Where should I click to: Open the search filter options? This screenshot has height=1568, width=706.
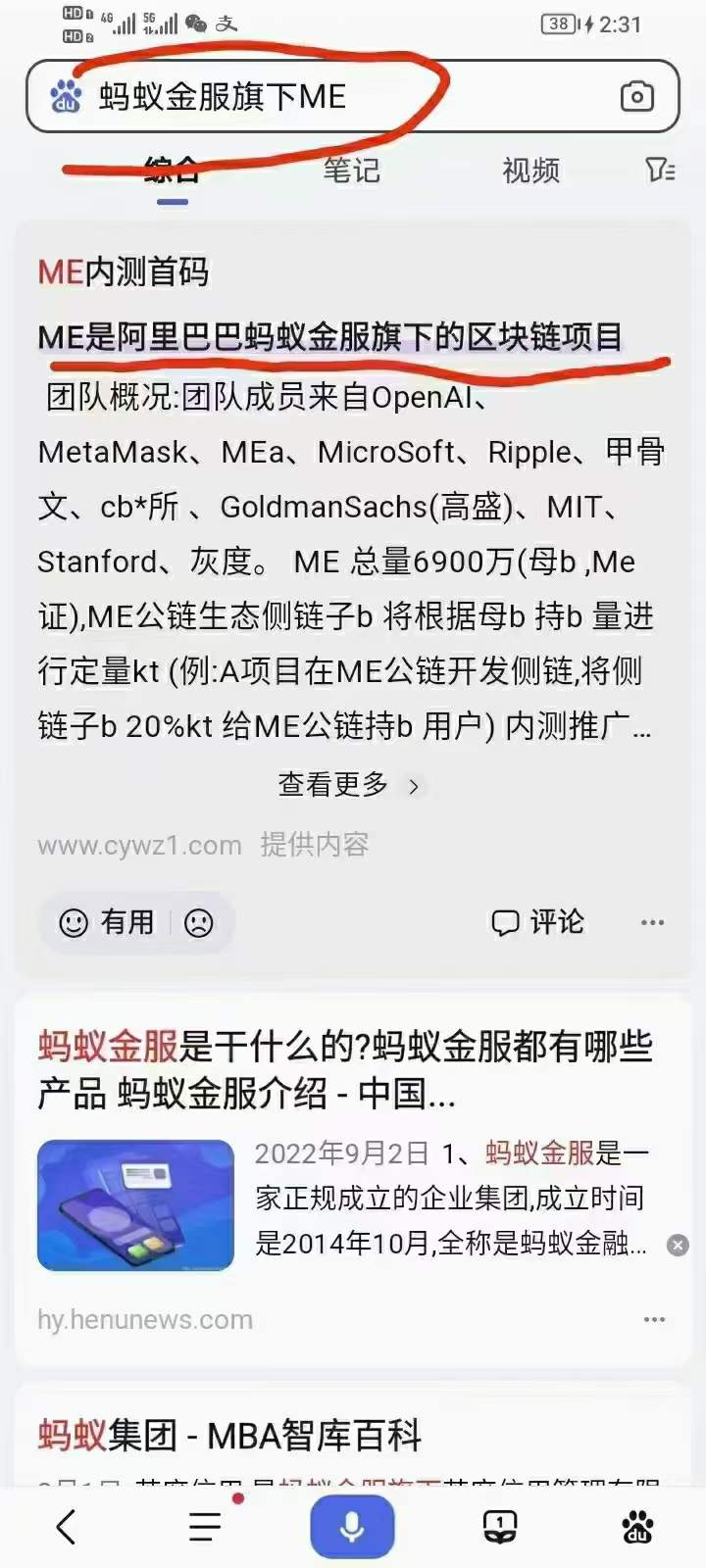(x=660, y=171)
